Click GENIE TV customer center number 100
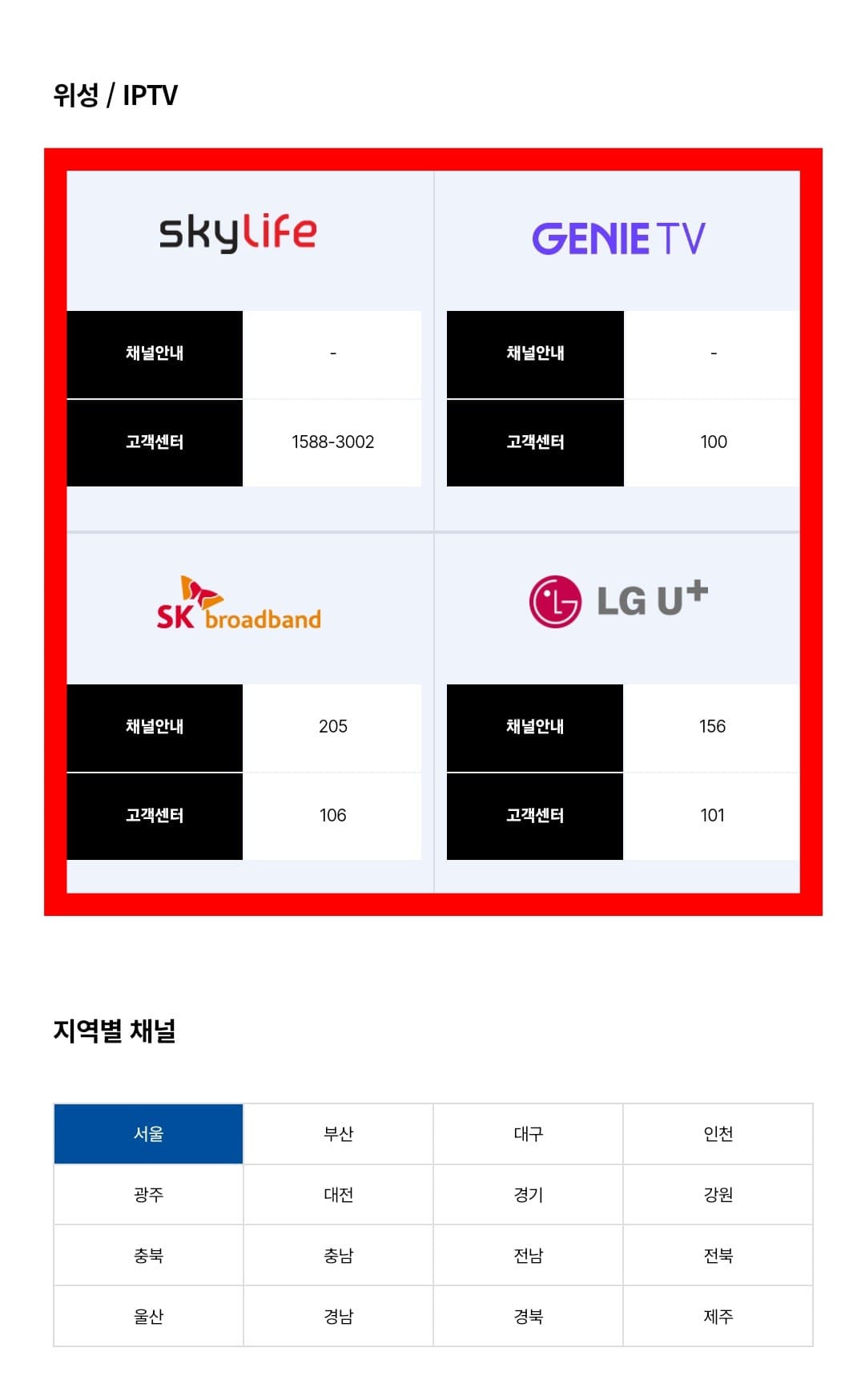 [x=714, y=442]
